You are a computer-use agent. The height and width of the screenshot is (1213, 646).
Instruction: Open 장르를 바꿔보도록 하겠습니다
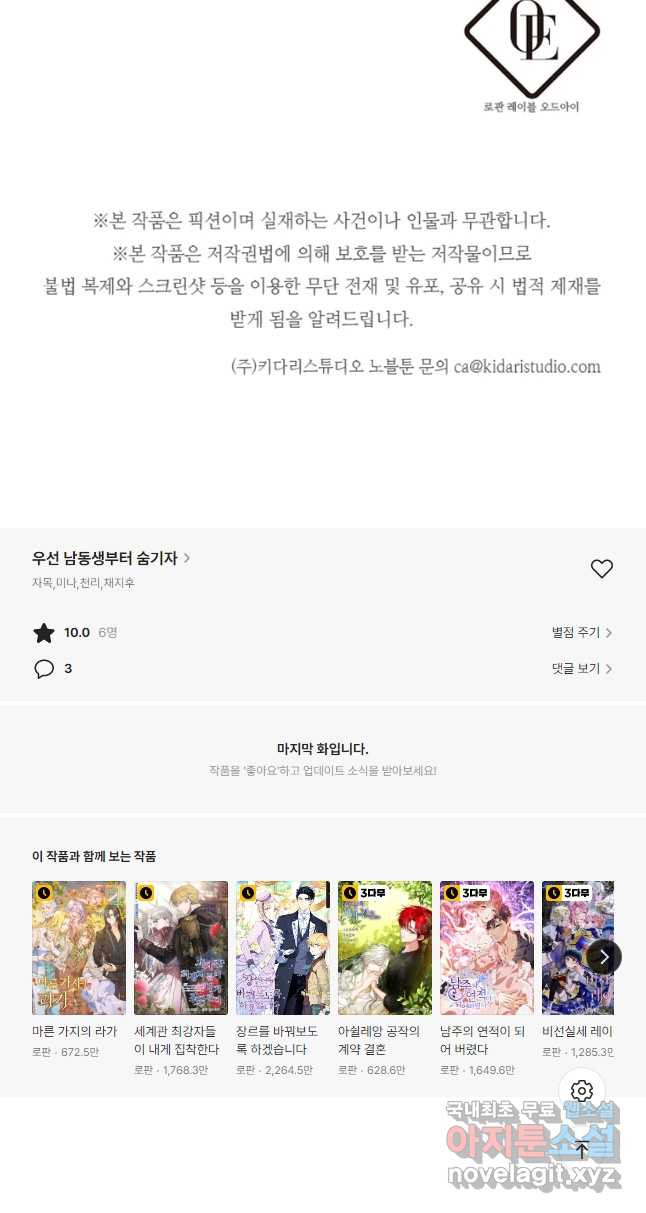(283, 948)
